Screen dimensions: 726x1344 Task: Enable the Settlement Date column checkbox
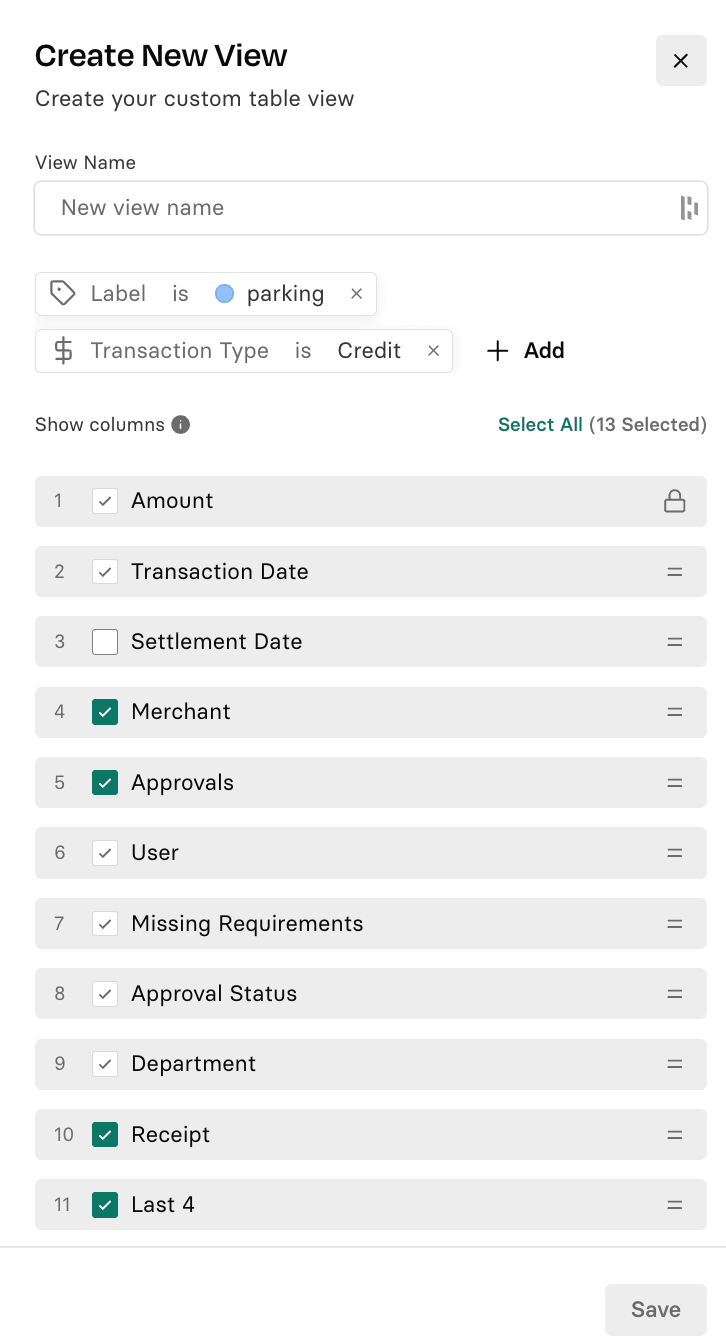(105, 641)
